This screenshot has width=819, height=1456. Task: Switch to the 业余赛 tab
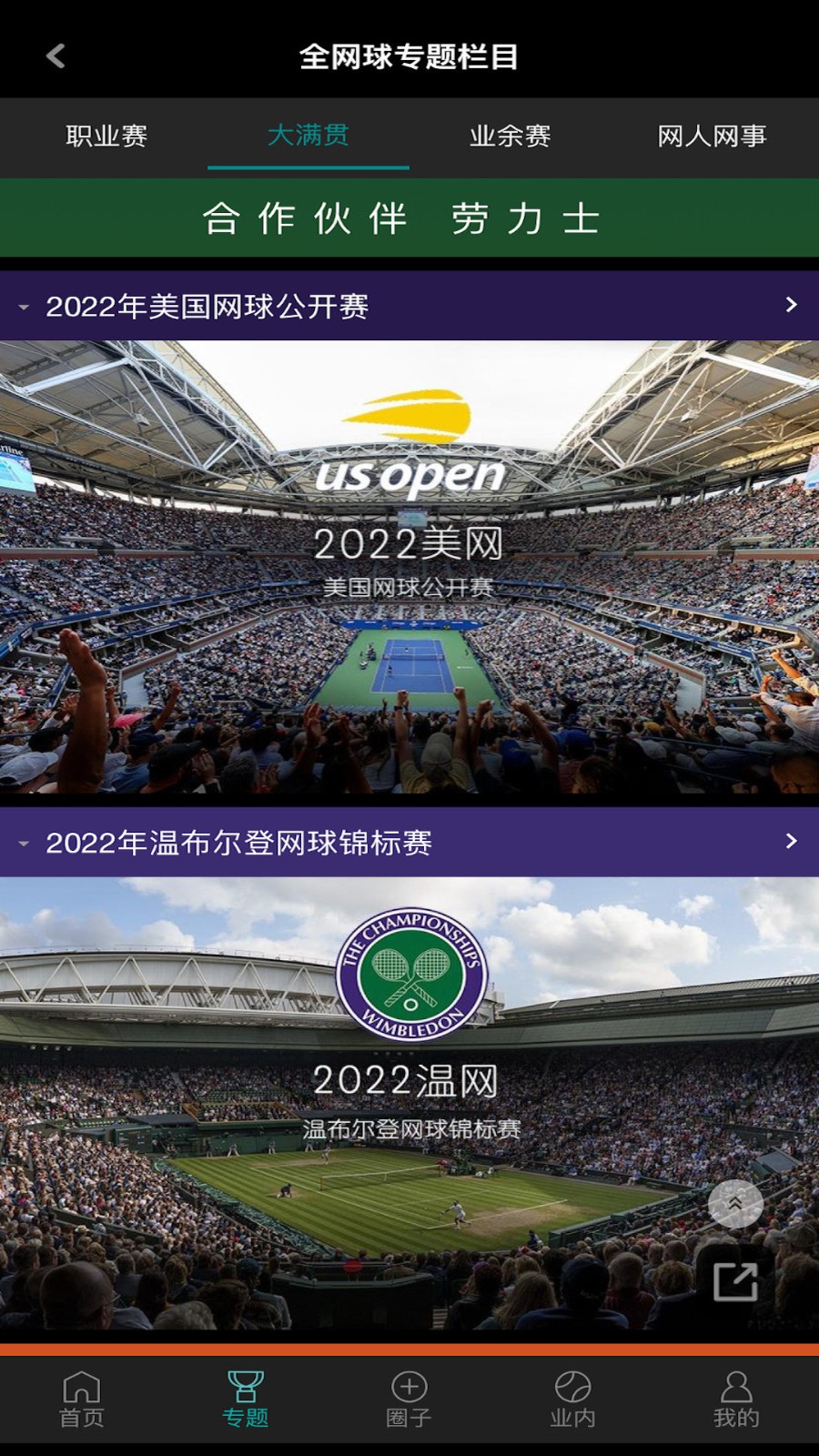(510, 136)
